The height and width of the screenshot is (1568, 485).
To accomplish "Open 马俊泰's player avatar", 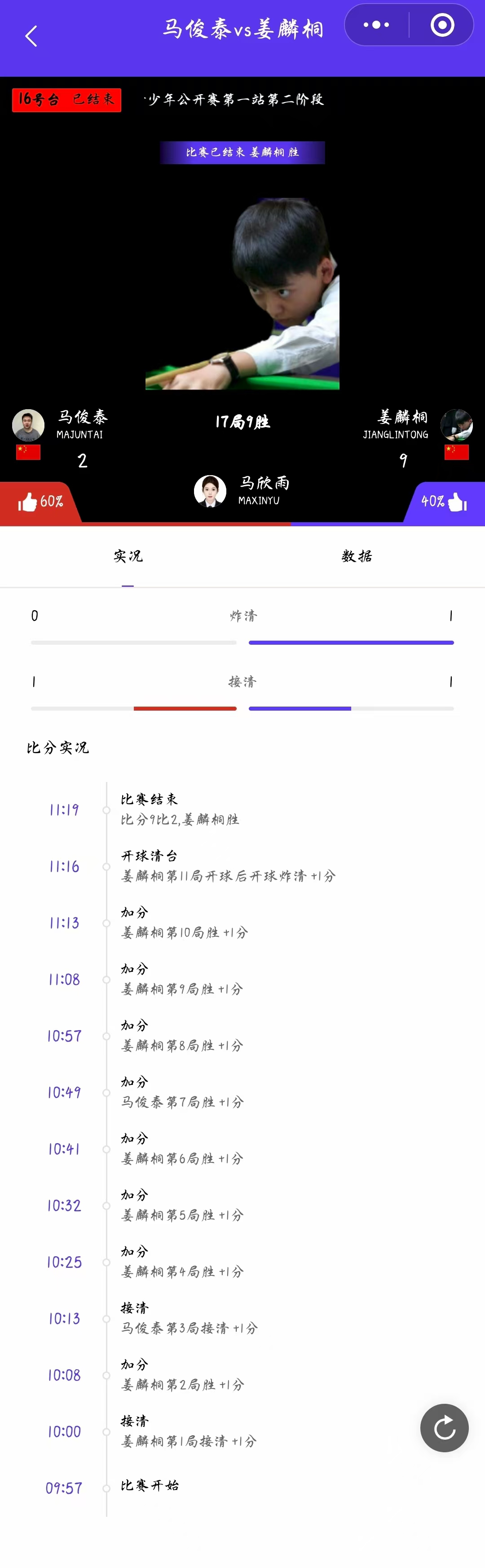I will pyautogui.click(x=28, y=425).
